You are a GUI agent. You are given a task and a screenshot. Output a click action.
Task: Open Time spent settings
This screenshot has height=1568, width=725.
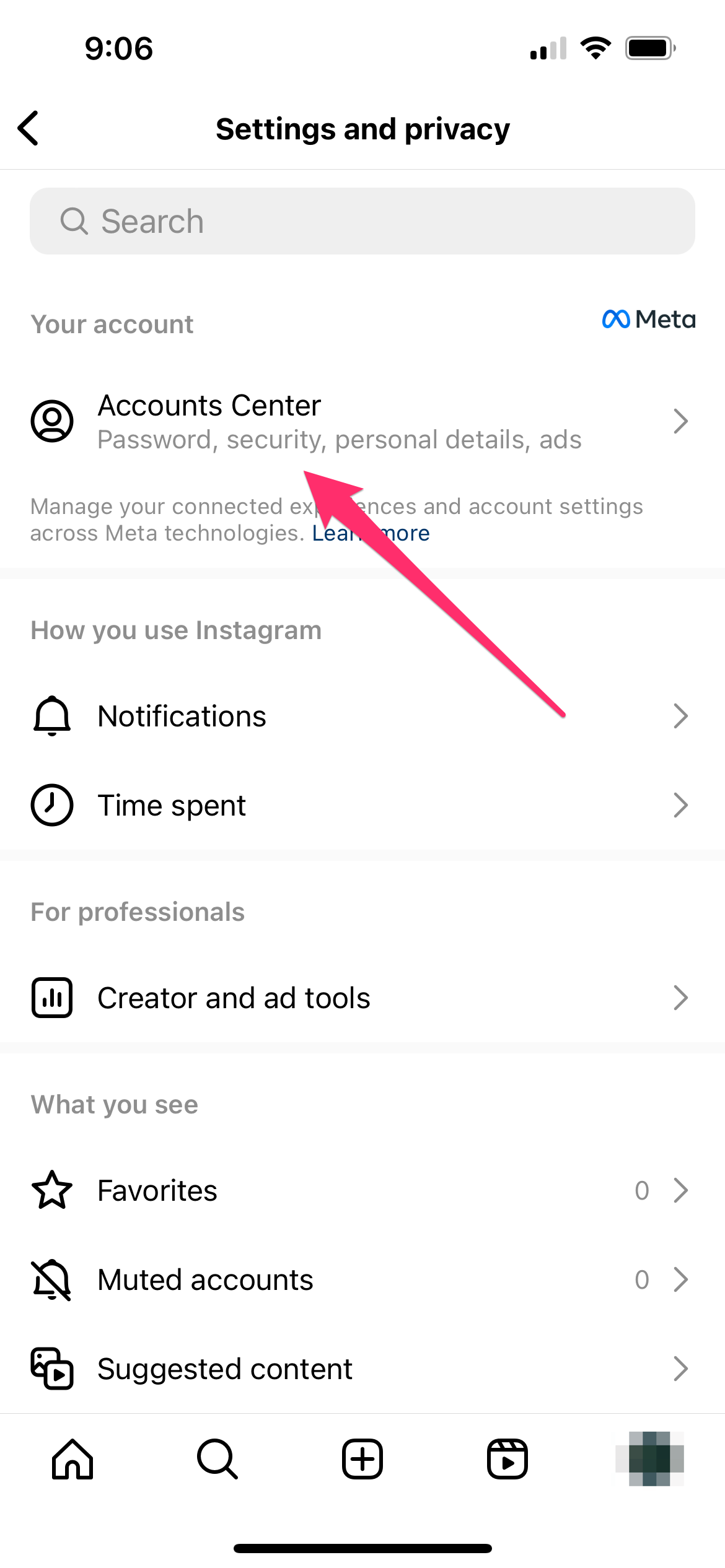click(x=362, y=806)
